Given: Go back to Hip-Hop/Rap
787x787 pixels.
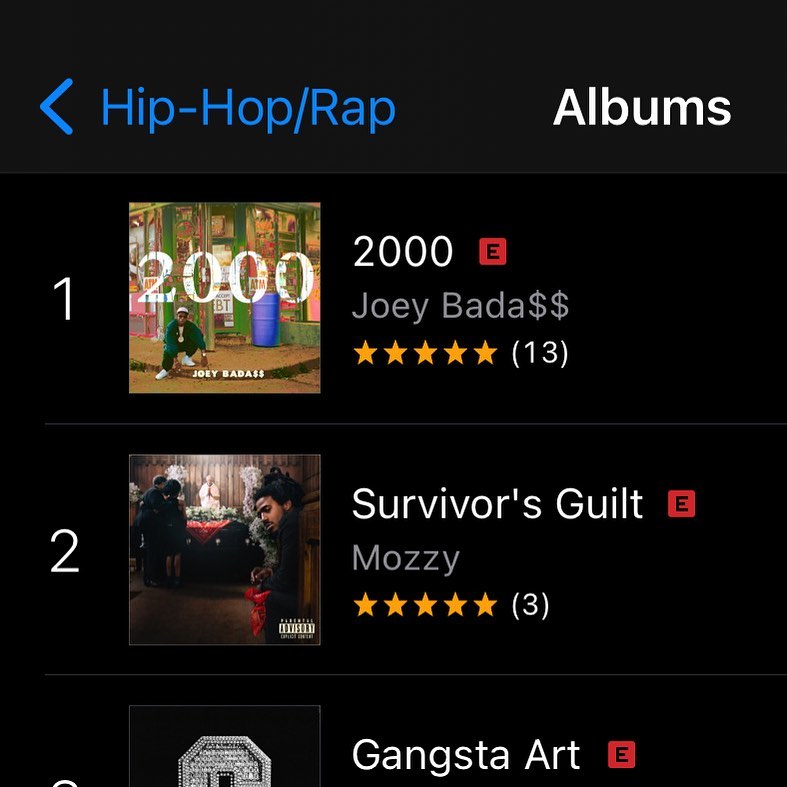Looking at the screenshot, I should pos(218,108).
